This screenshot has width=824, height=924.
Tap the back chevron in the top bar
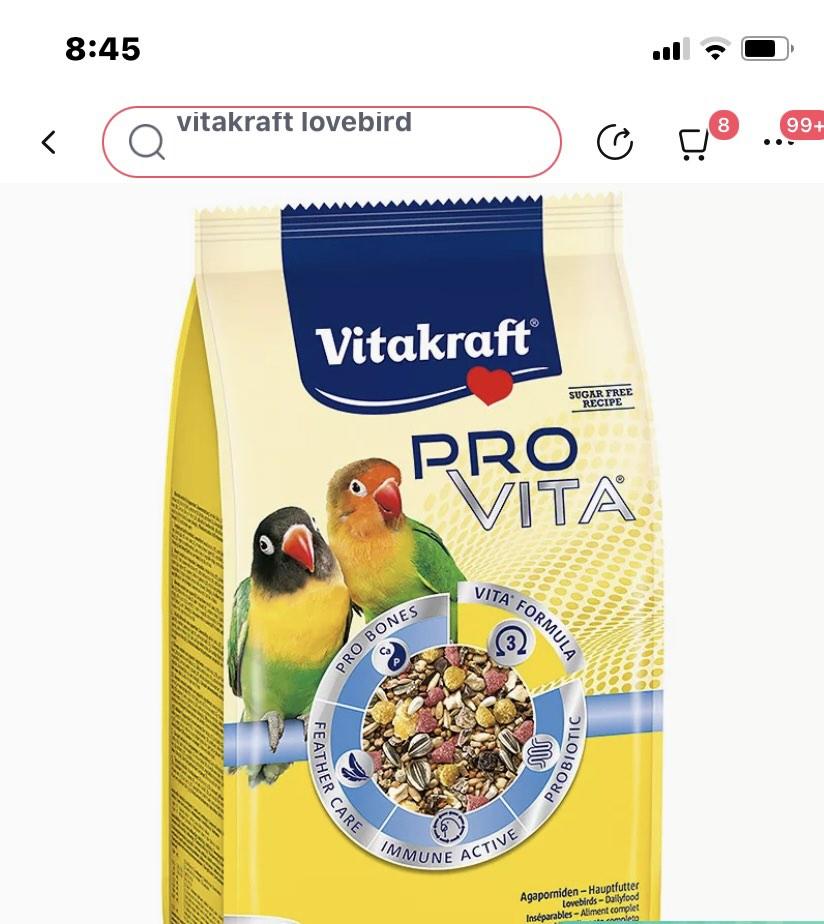pos(48,141)
